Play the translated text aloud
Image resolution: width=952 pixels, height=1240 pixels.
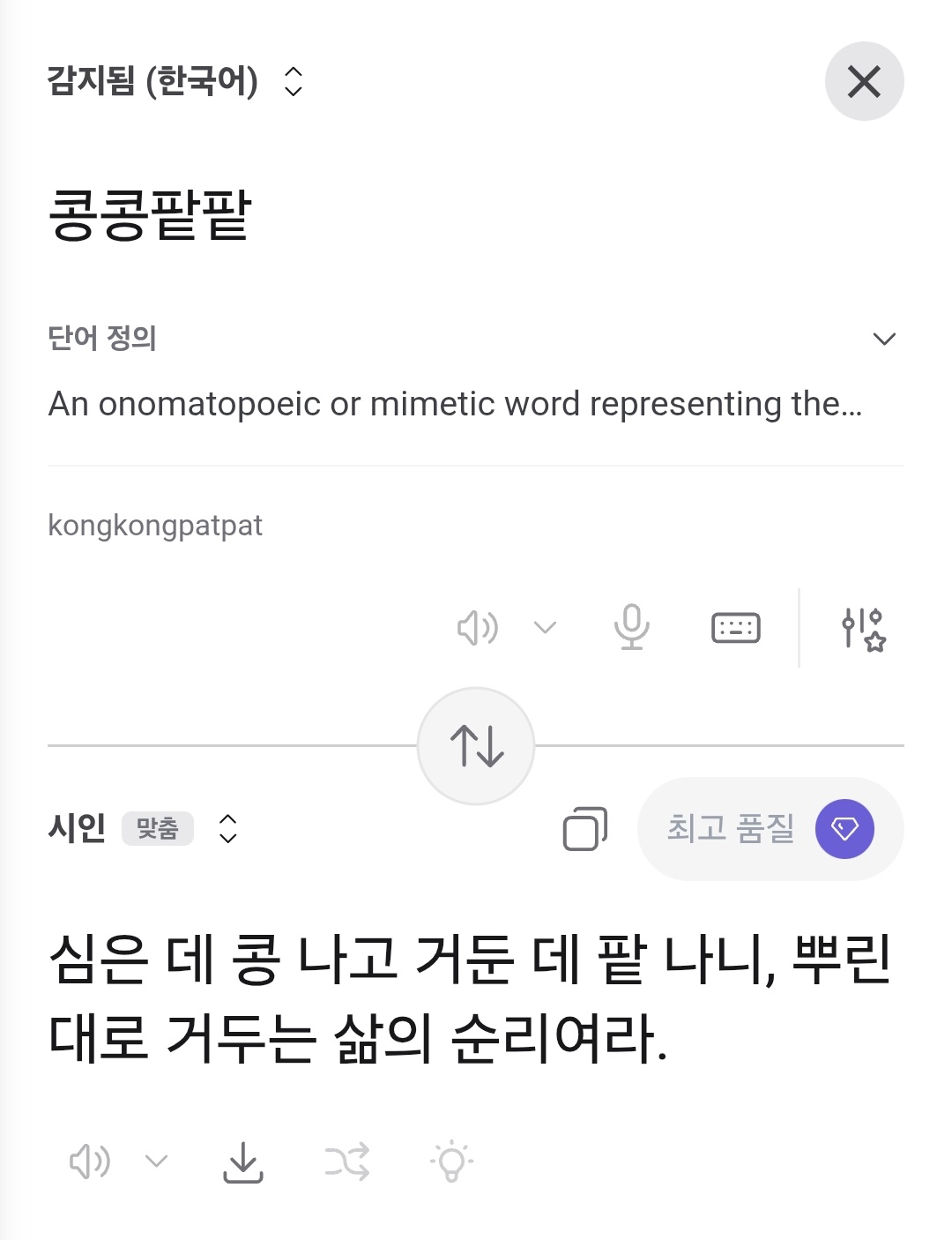coord(90,1162)
